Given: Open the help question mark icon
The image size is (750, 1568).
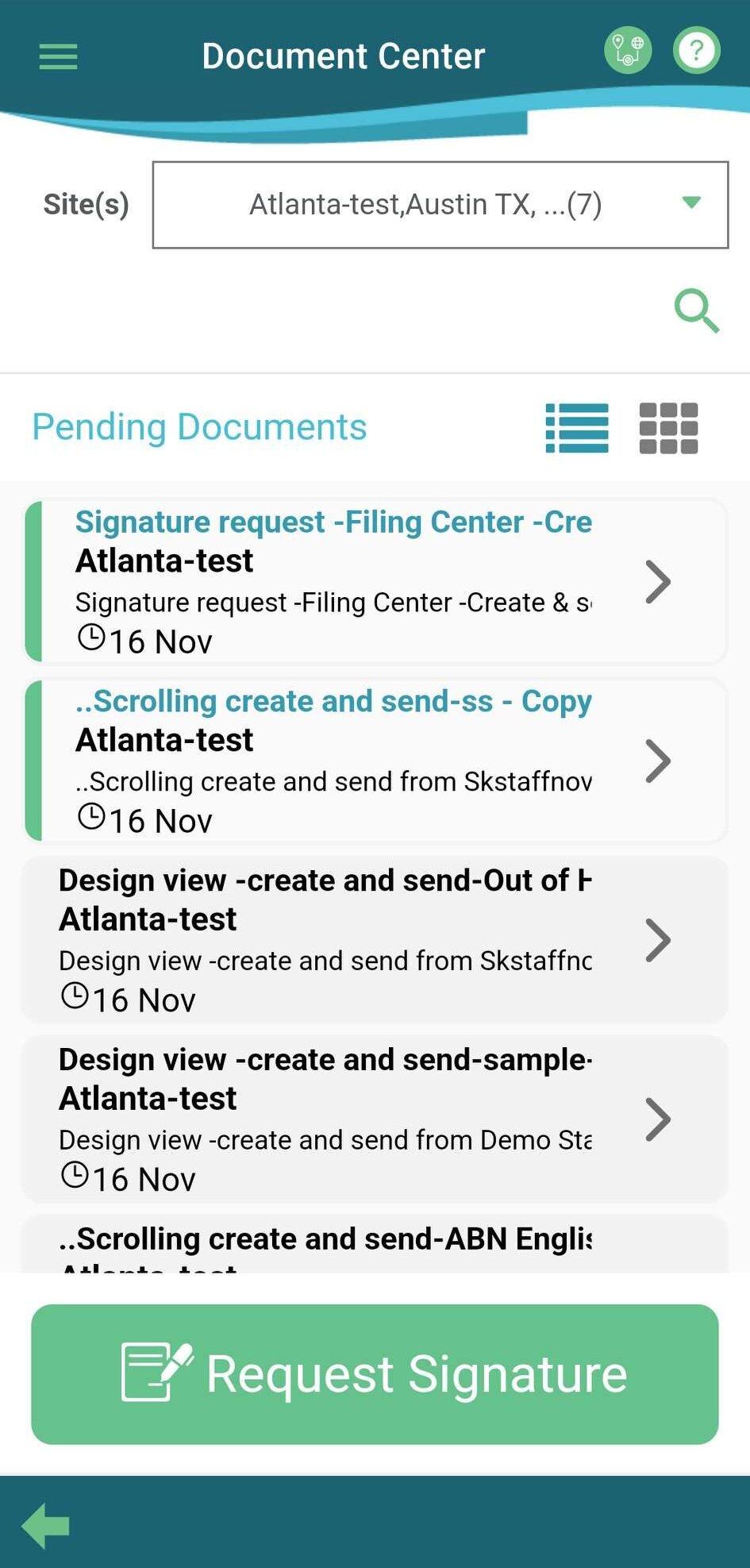Looking at the screenshot, I should [x=697, y=51].
